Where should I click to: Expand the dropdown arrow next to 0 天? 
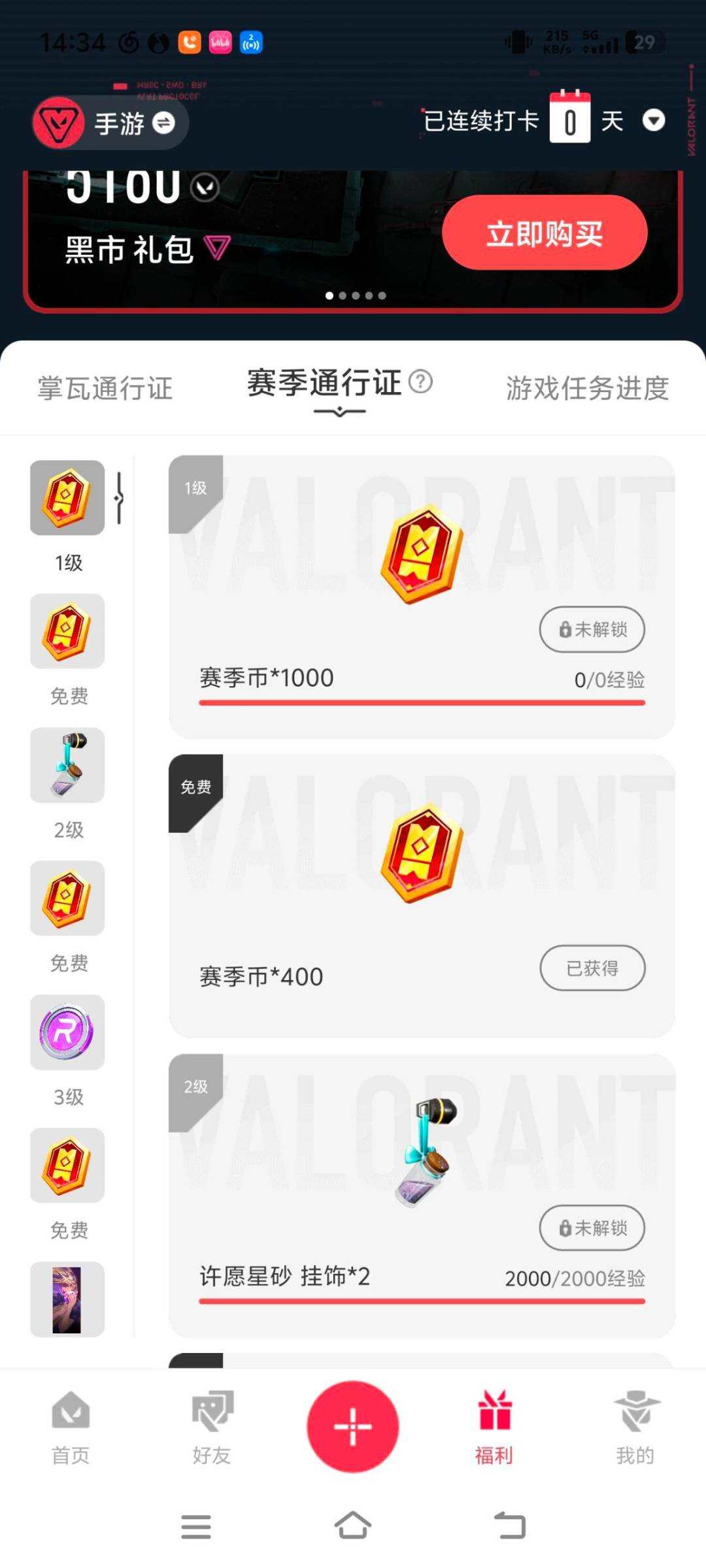(654, 122)
